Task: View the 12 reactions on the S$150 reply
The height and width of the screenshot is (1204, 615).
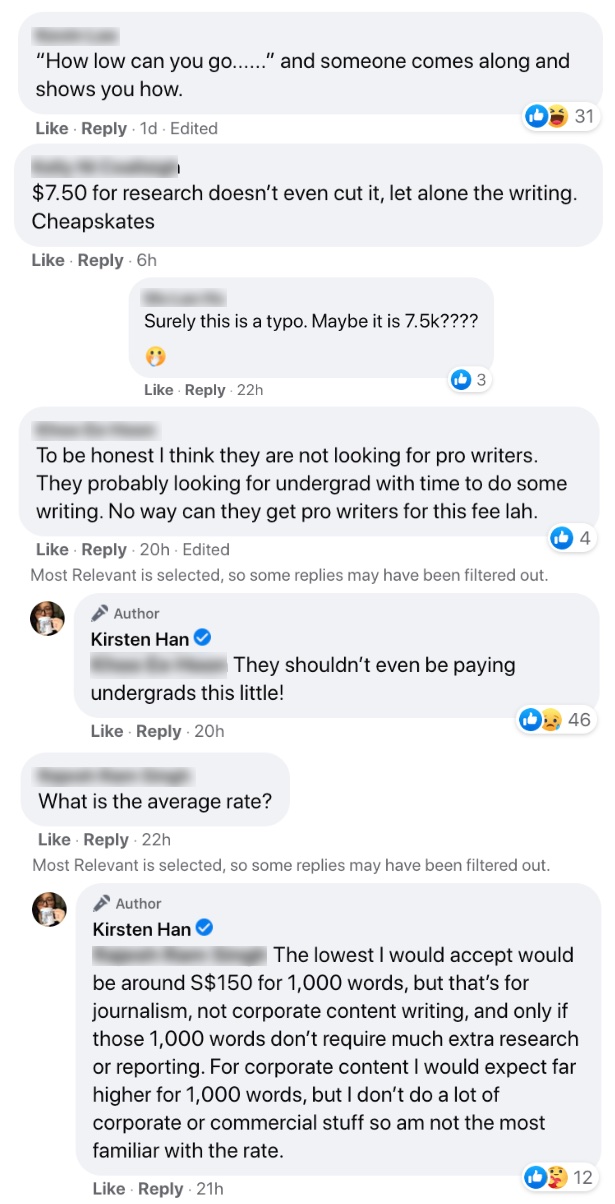Action: point(558,1177)
